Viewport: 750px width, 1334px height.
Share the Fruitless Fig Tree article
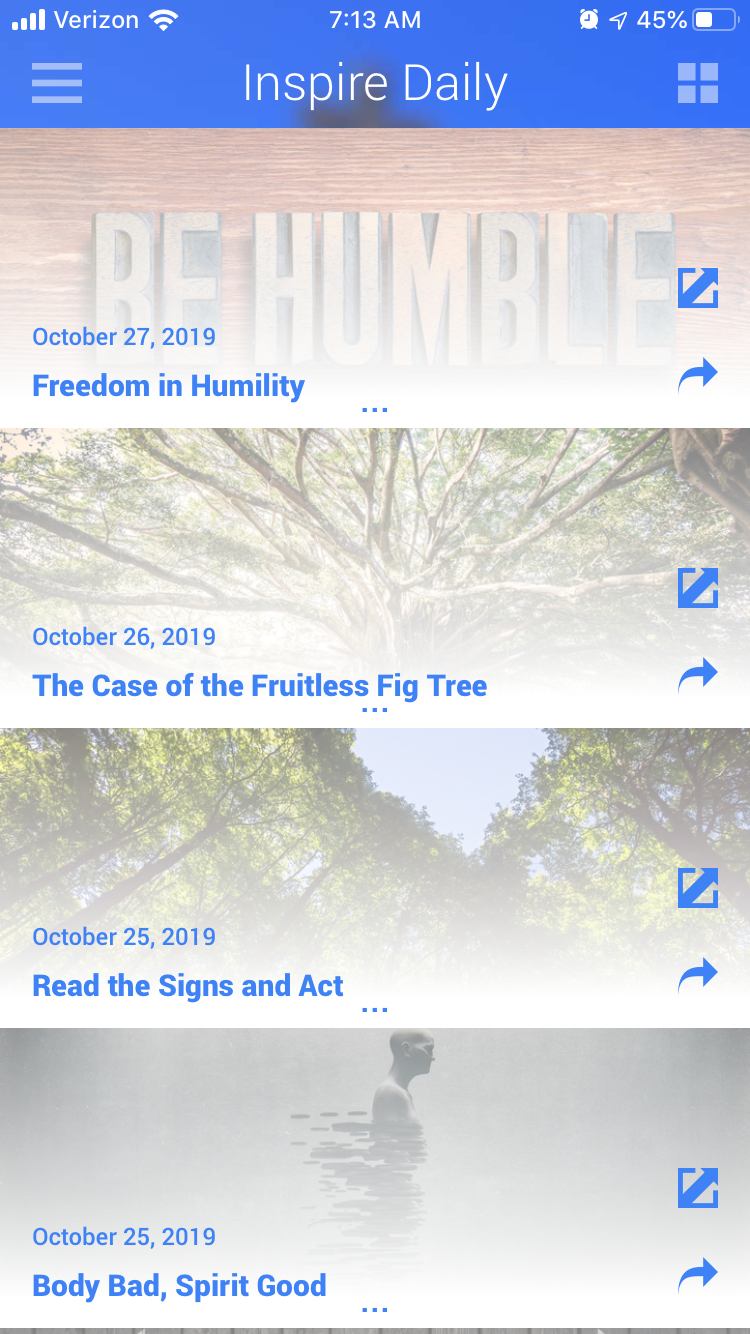698,677
